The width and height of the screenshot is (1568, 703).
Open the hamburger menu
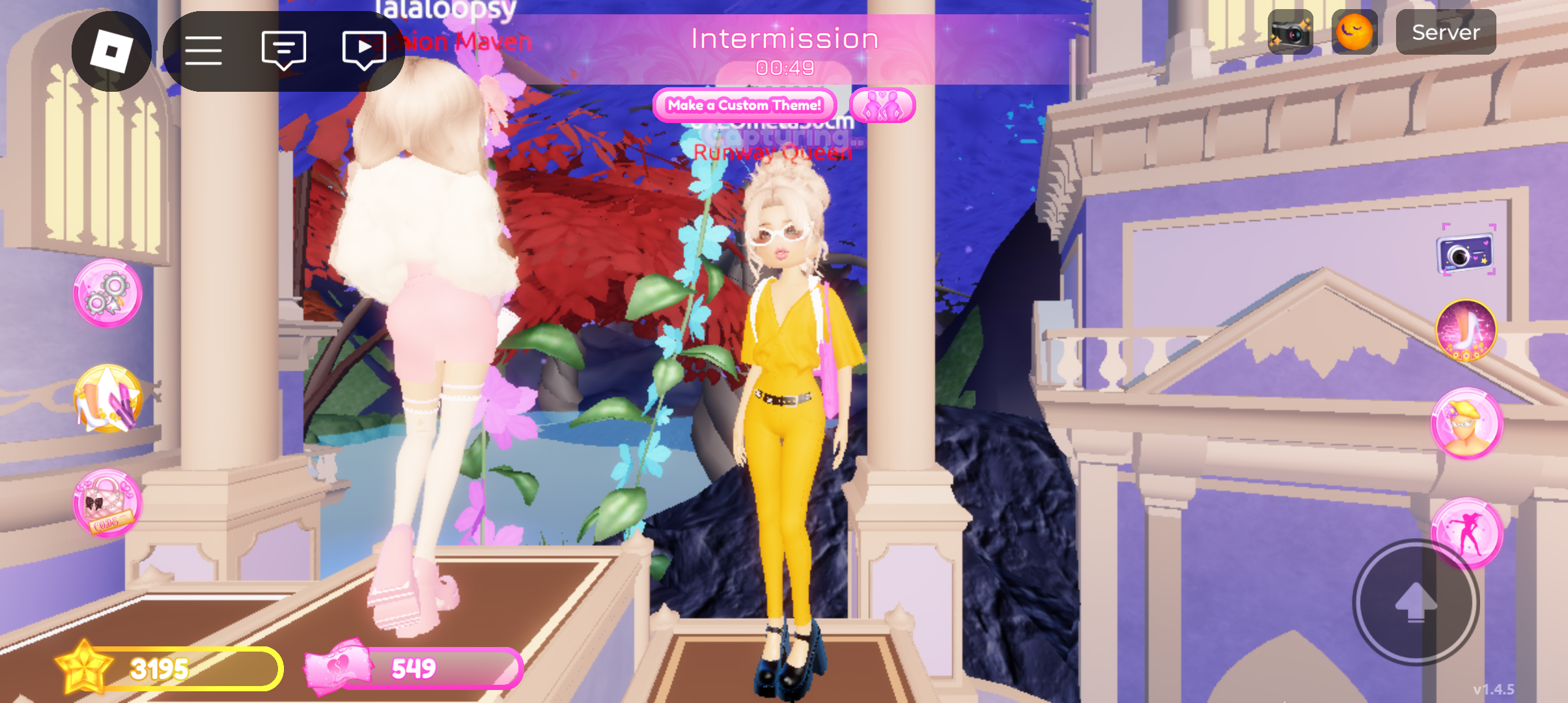(x=203, y=51)
